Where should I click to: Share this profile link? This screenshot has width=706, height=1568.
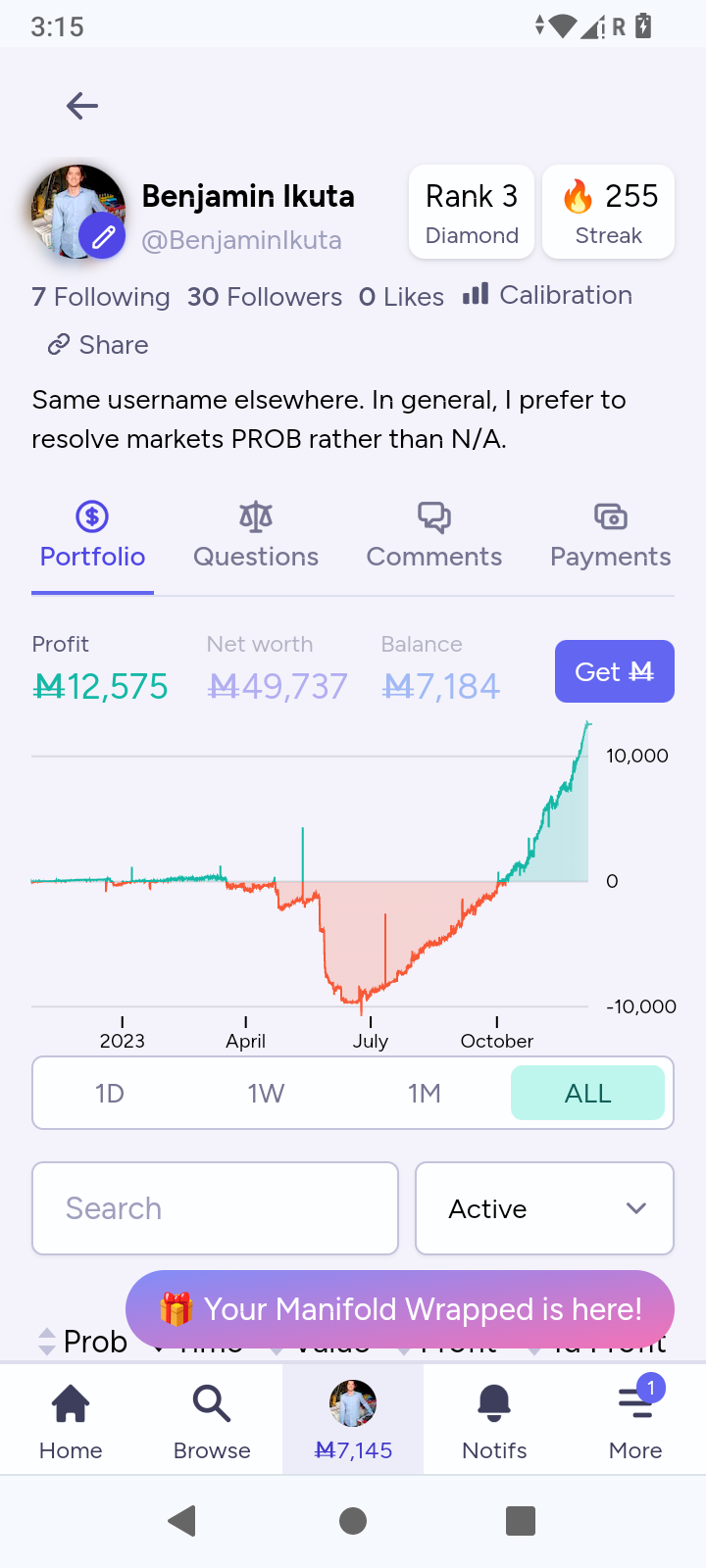[x=98, y=345]
